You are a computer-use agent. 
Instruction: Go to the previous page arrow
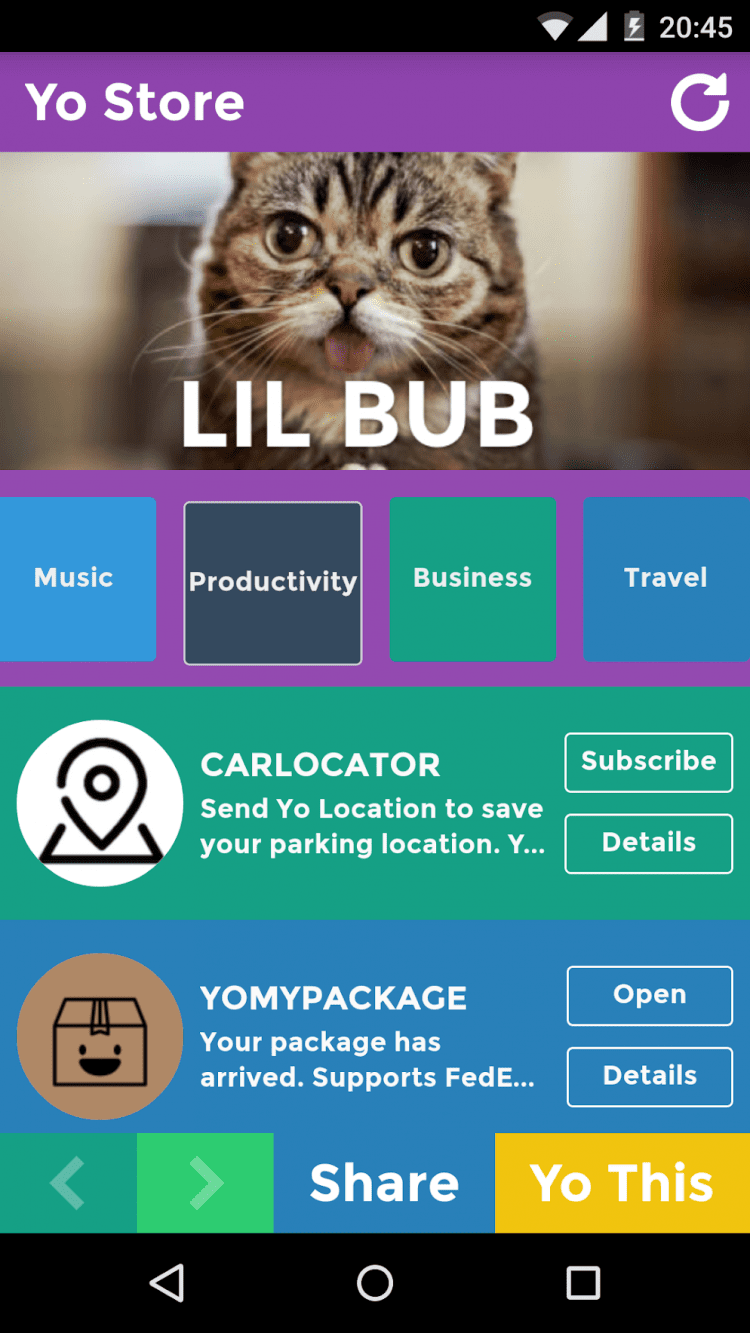coord(68,1183)
